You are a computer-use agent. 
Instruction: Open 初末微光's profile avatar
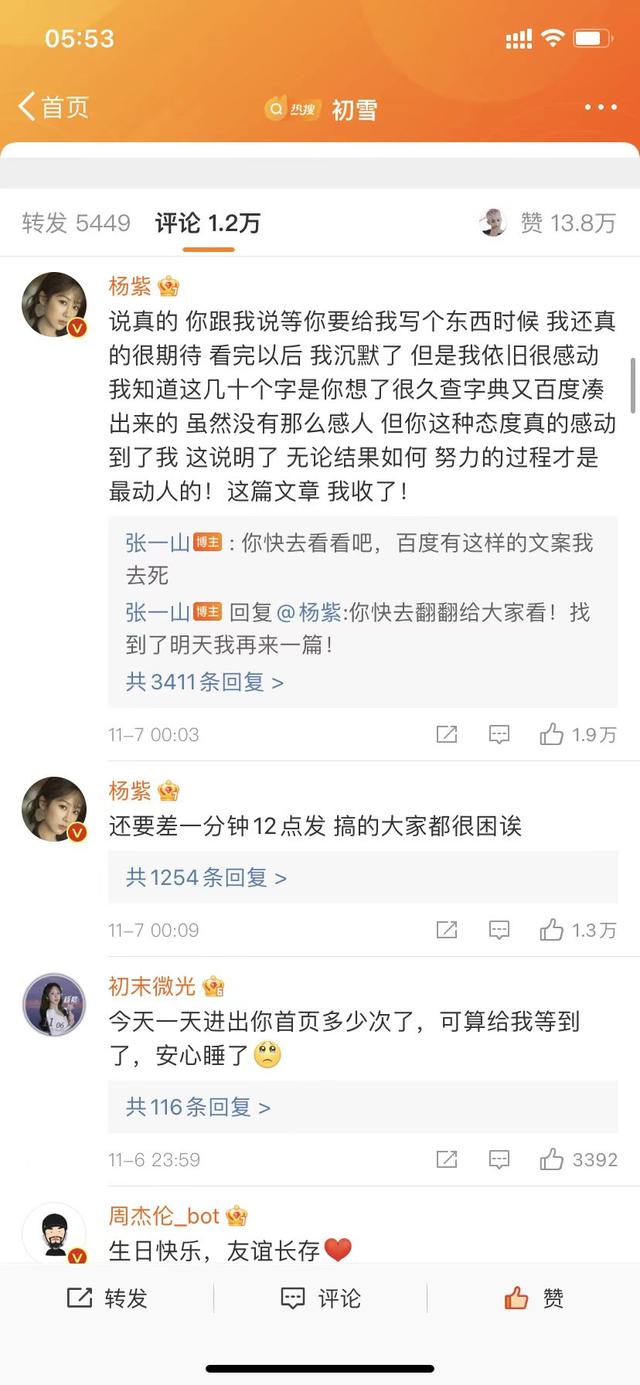54,1004
